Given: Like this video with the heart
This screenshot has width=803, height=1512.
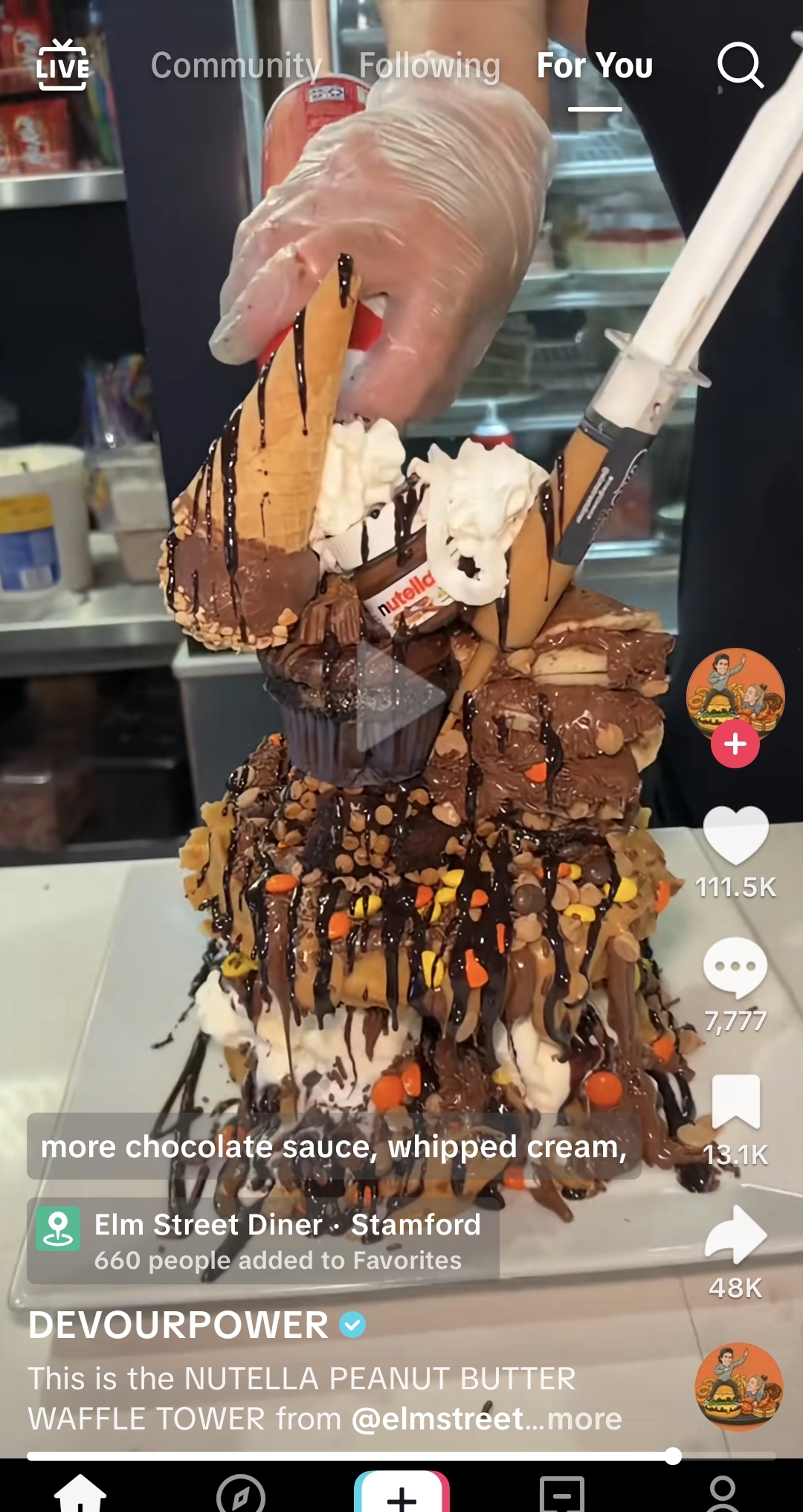Looking at the screenshot, I should pos(735,835).
